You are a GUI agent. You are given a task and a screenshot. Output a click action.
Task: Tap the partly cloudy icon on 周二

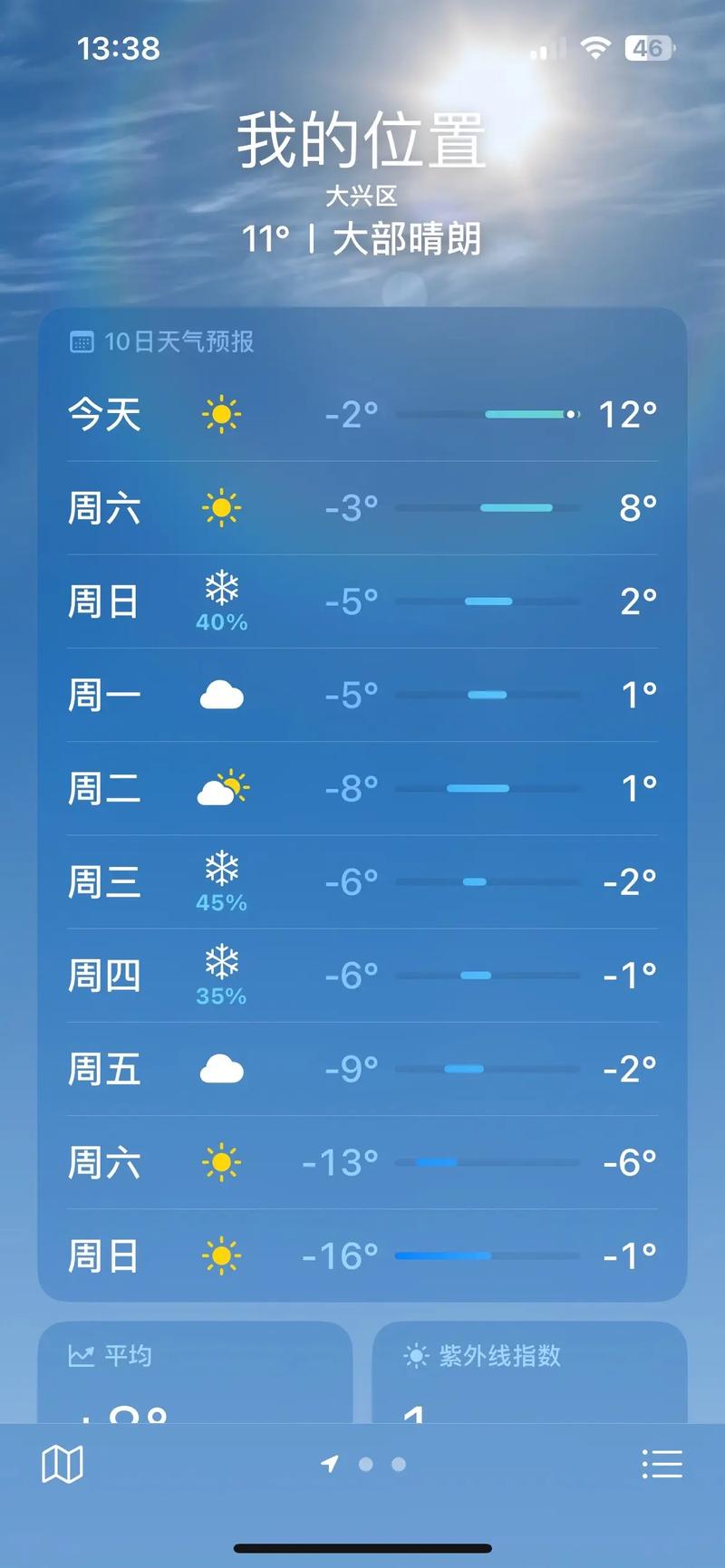click(x=221, y=787)
